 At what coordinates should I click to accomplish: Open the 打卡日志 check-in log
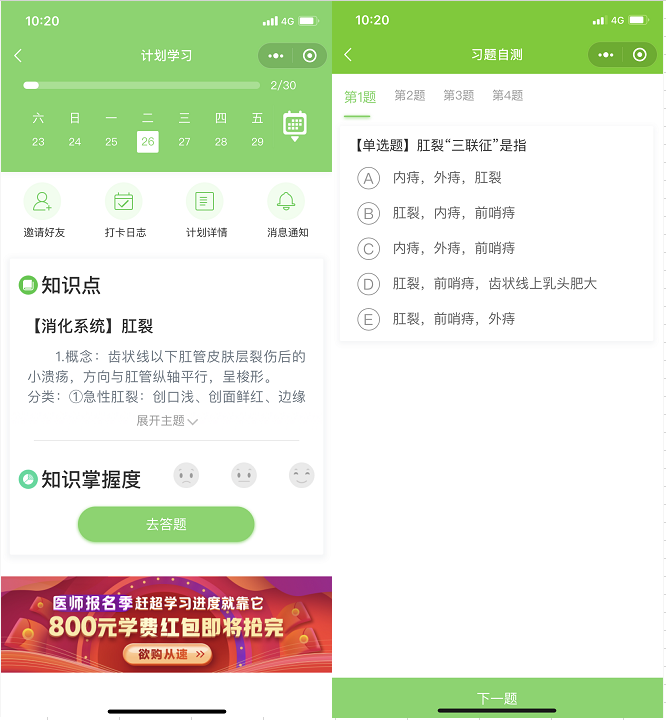pos(125,212)
